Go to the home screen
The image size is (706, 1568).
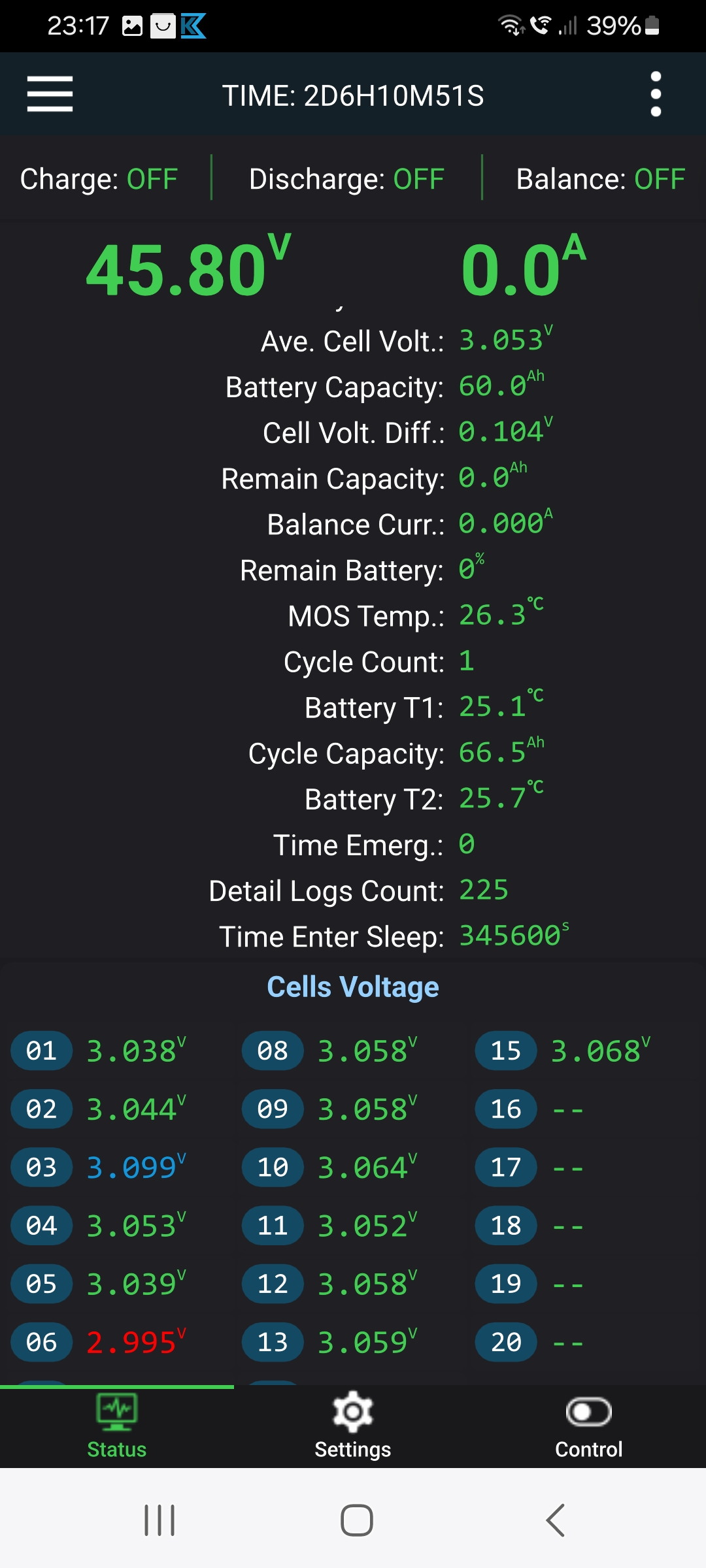click(356, 1520)
